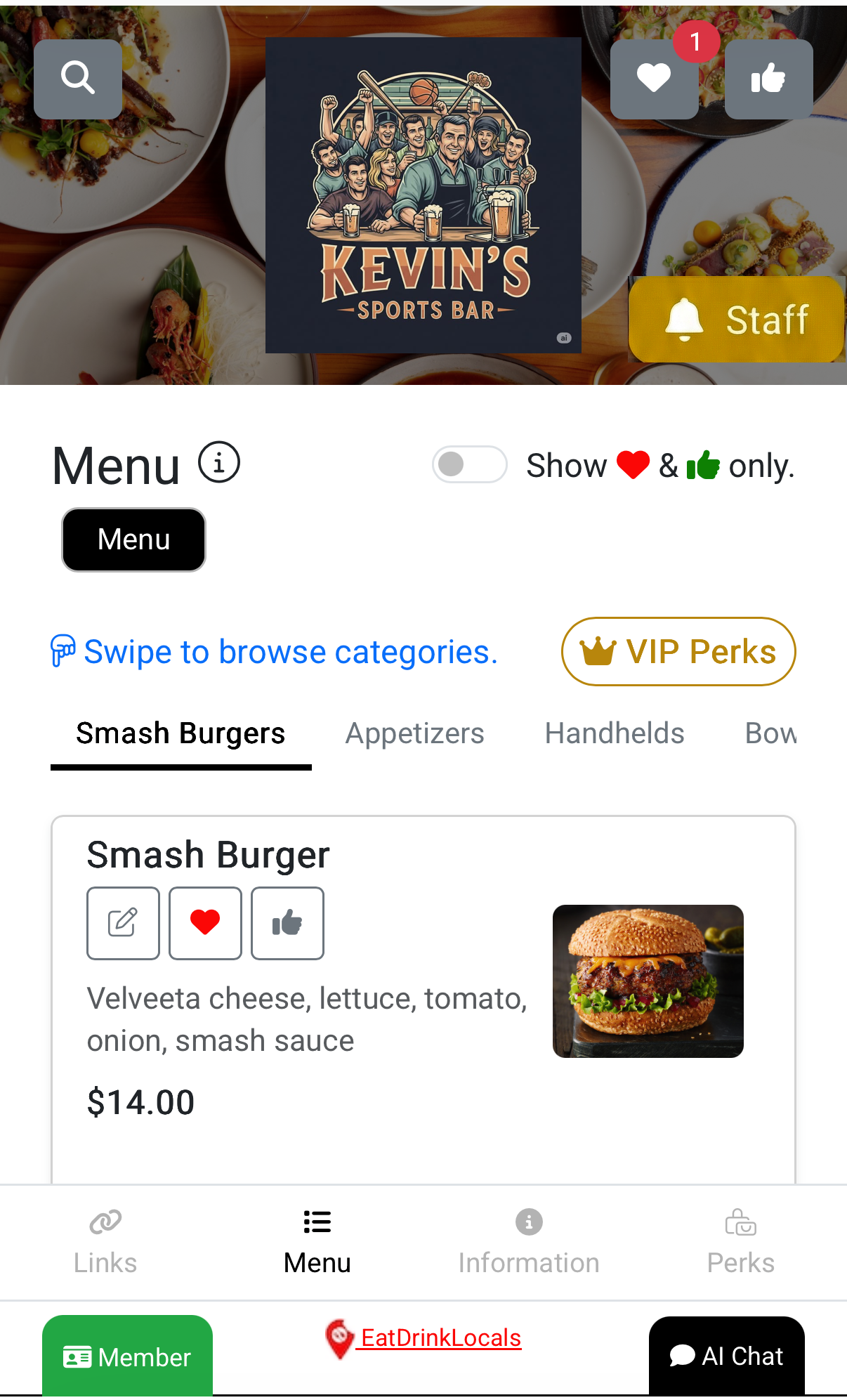This screenshot has height=1400, width=847.
Task: View the Smash Burger photo
Action: click(x=648, y=981)
